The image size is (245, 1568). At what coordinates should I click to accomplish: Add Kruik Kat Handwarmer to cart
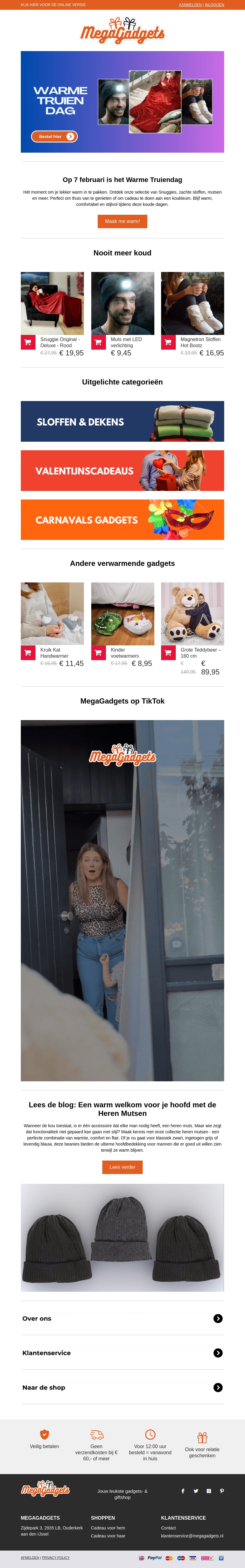(28, 652)
